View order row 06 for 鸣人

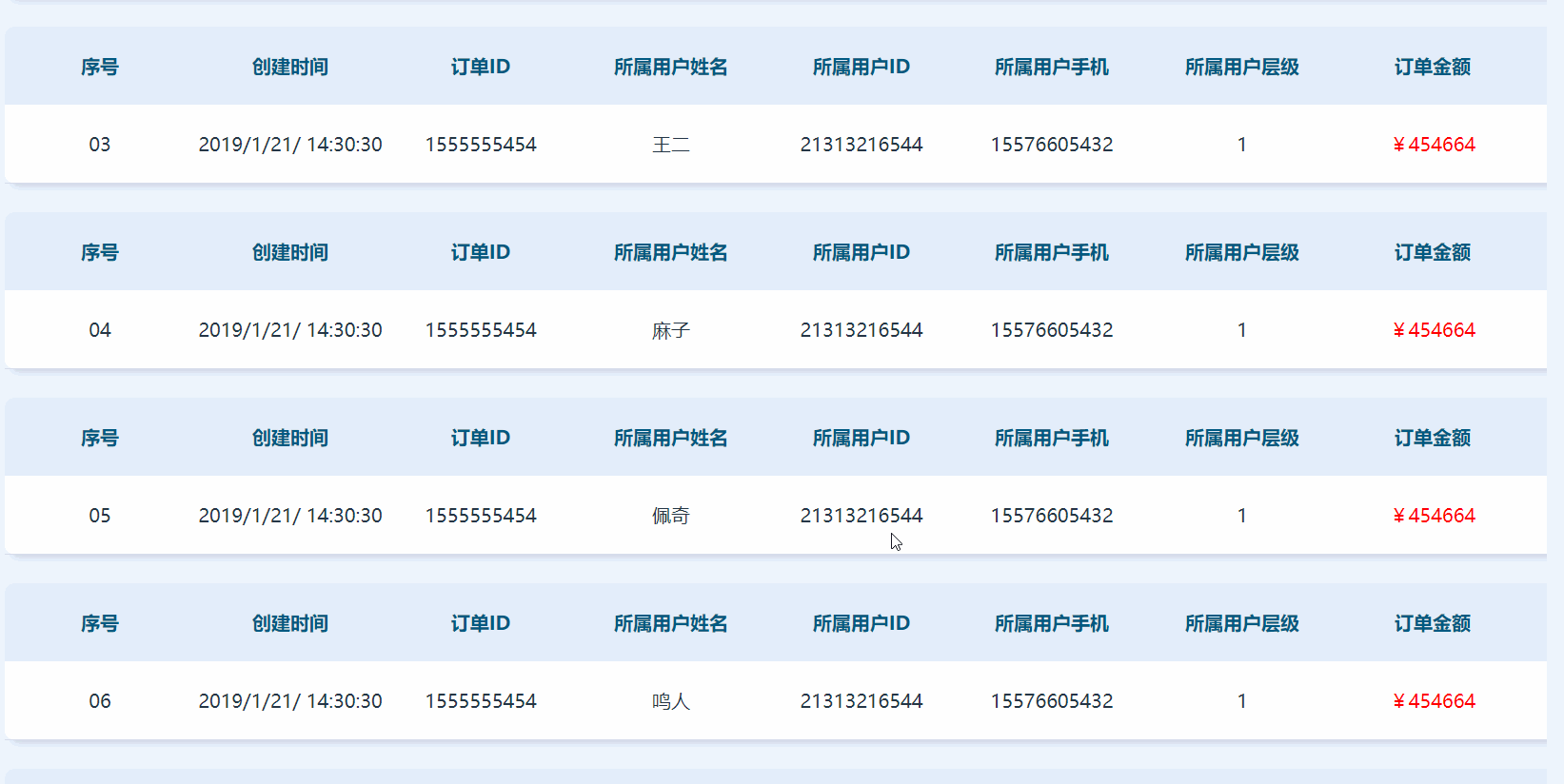click(x=670, y=701)
